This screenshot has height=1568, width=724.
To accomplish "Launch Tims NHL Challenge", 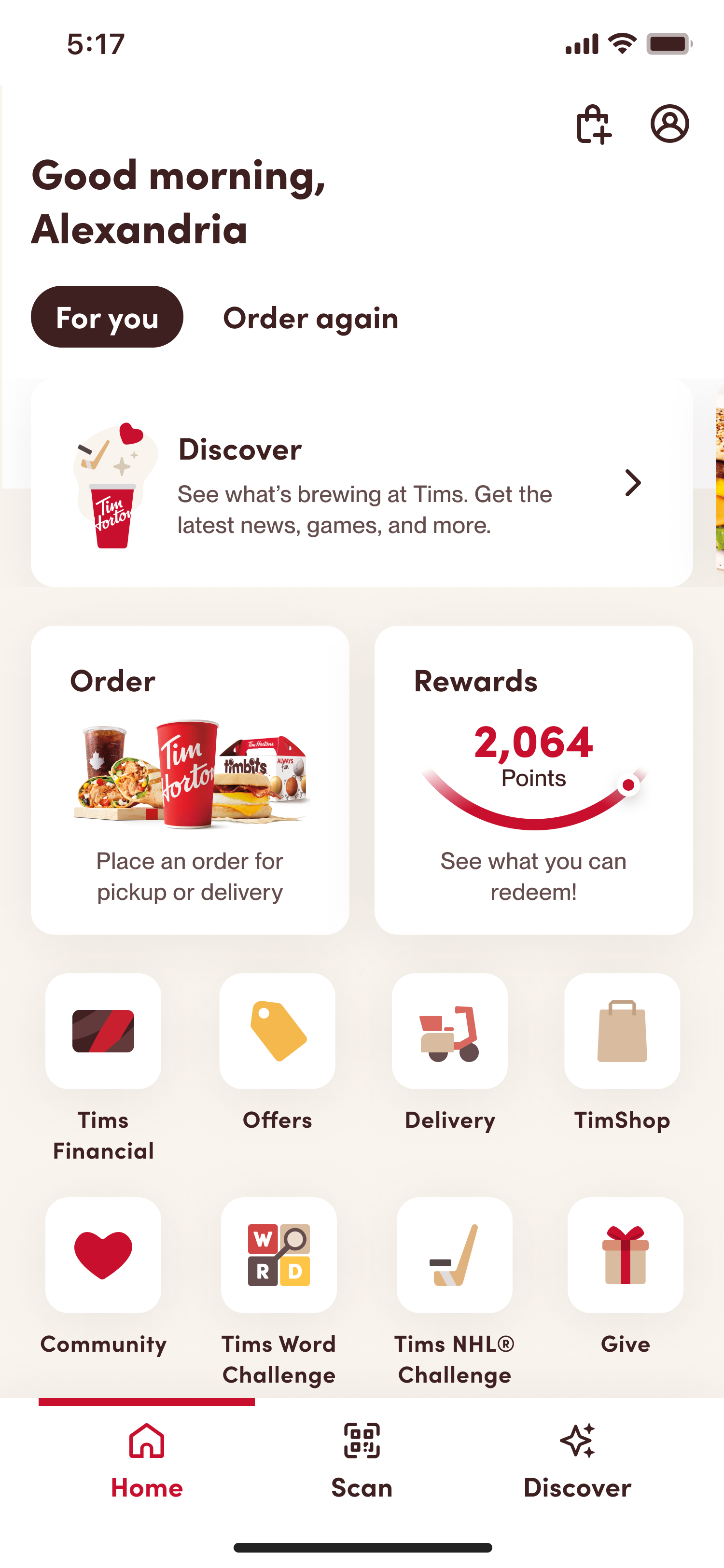I will [455, 1255].
